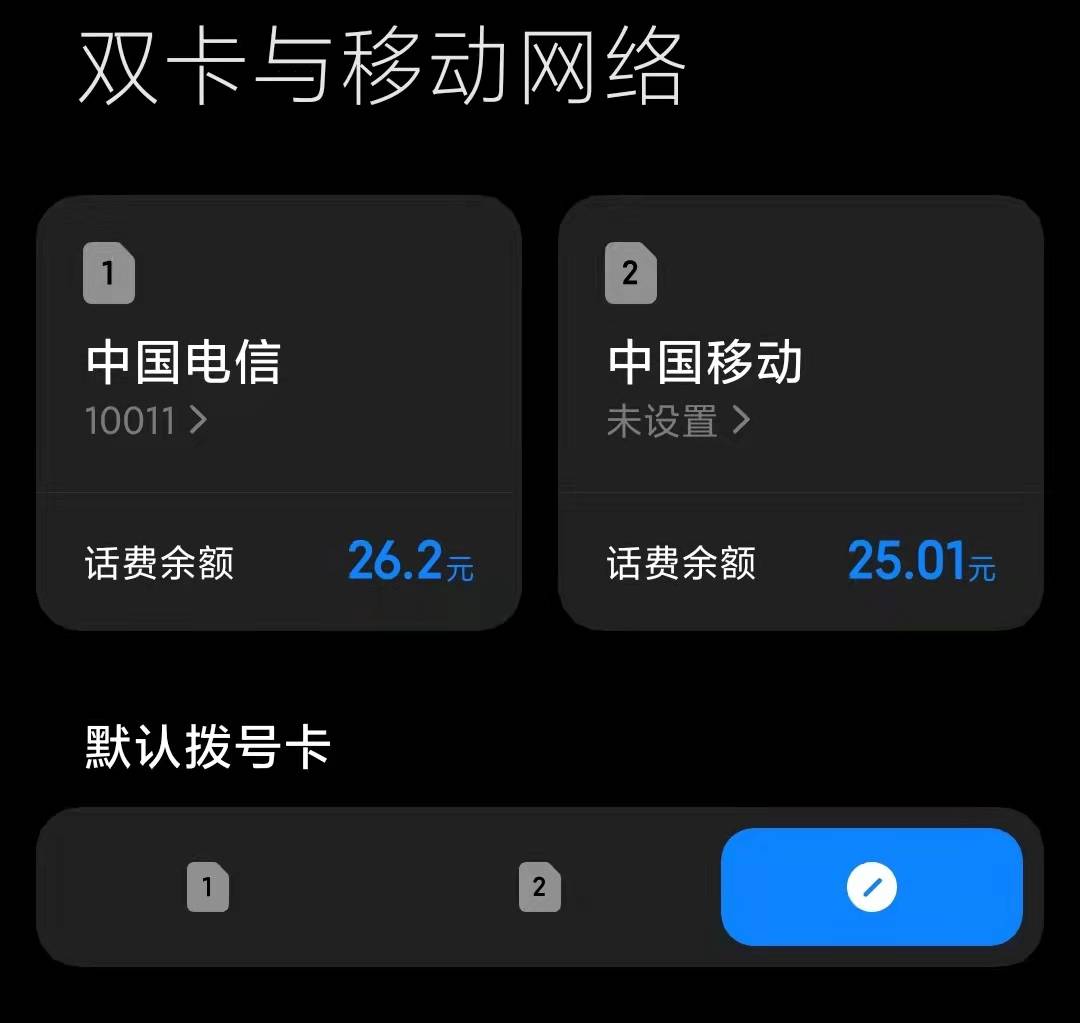Open the 中国移动 SIM 2 card
1080x1023 pixels.
pyautogui.click(x=704, y=362)
